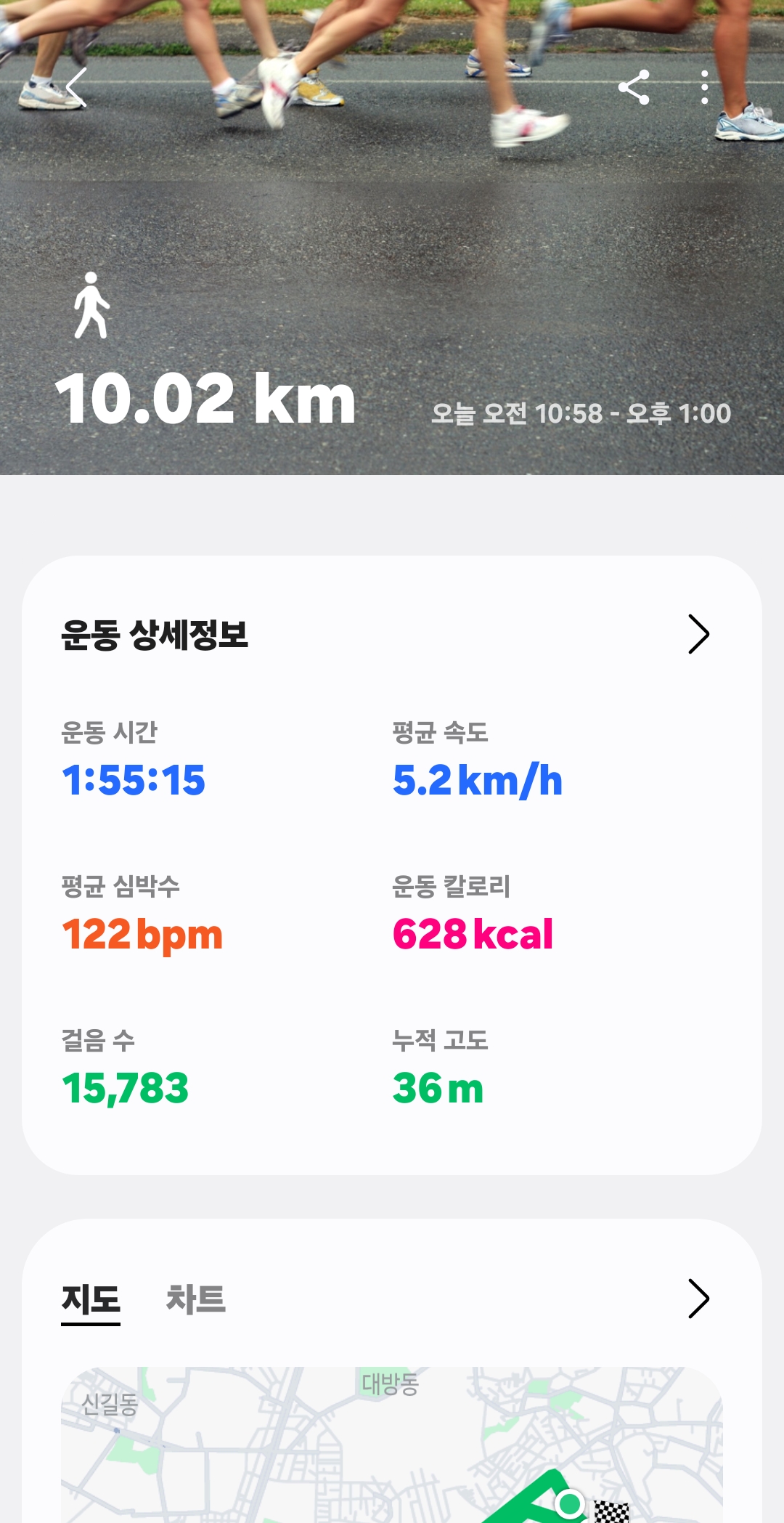Share this workout result
The width and height of the screenshot is (784, 1523).
click(634, 87)
